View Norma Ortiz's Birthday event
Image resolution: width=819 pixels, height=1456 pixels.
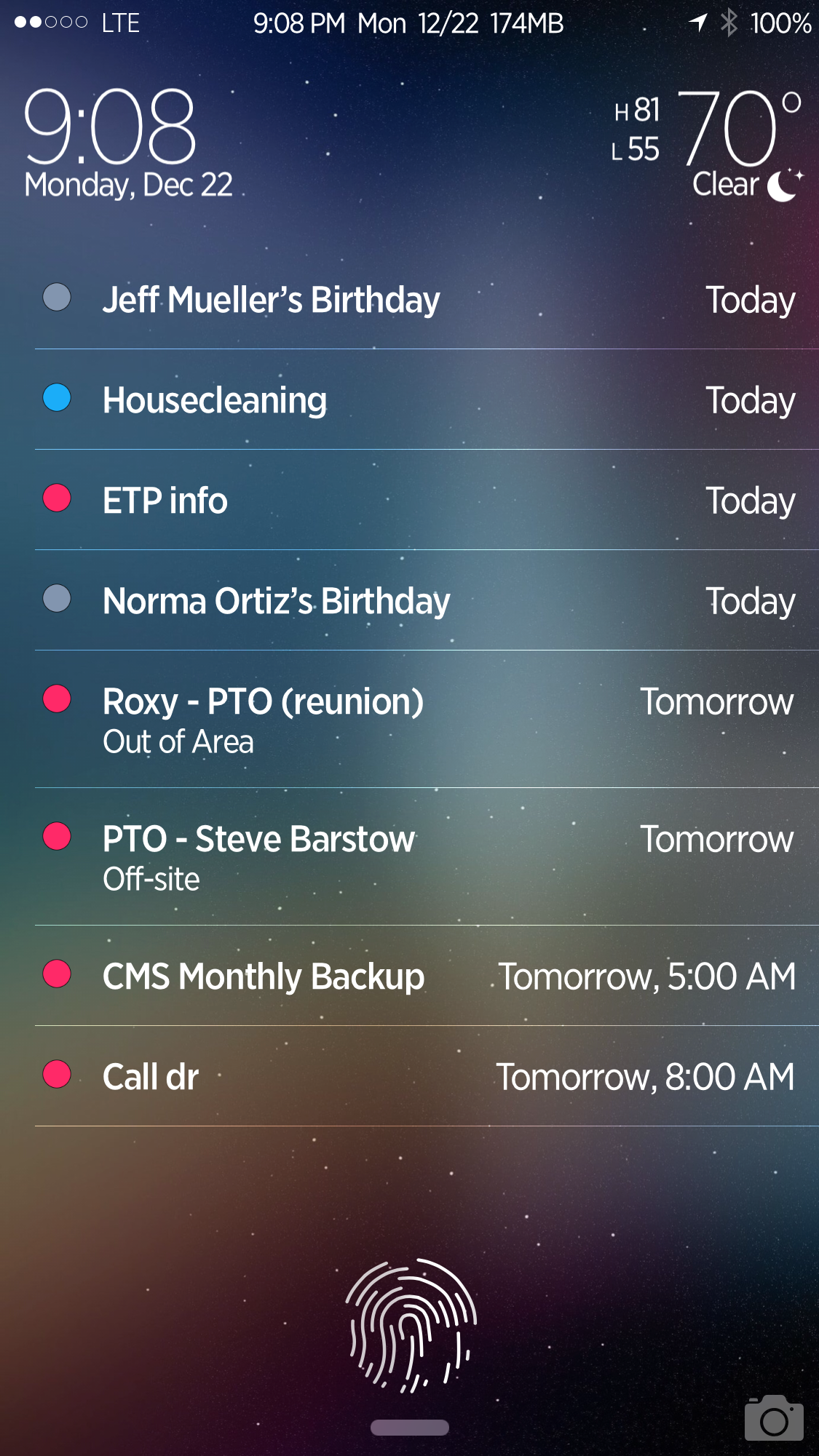click(x=427, y=600)
